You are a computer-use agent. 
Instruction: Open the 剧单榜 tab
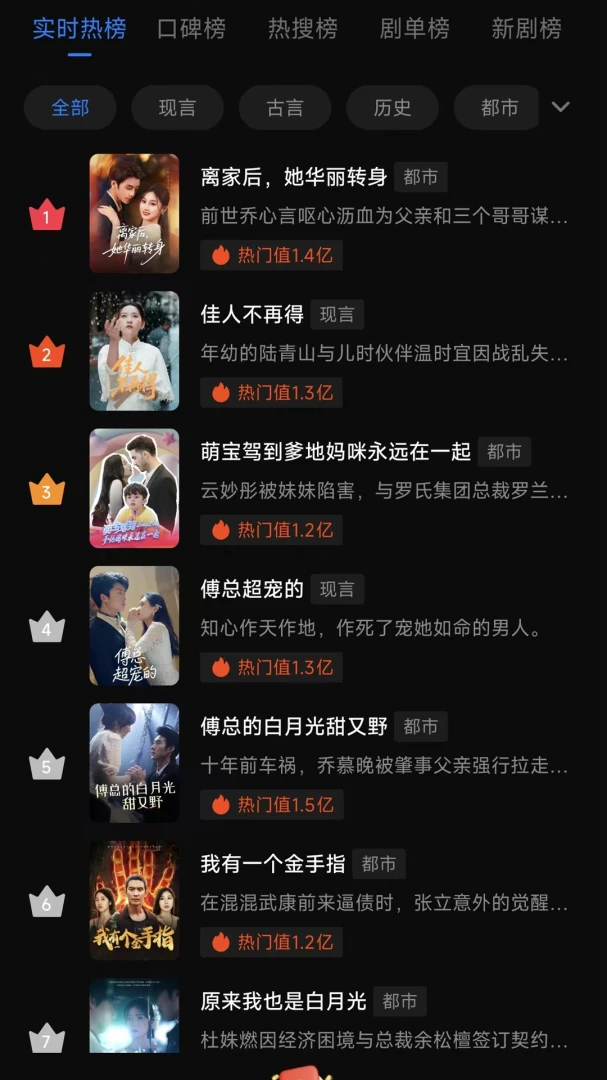[x=414, y=29]
